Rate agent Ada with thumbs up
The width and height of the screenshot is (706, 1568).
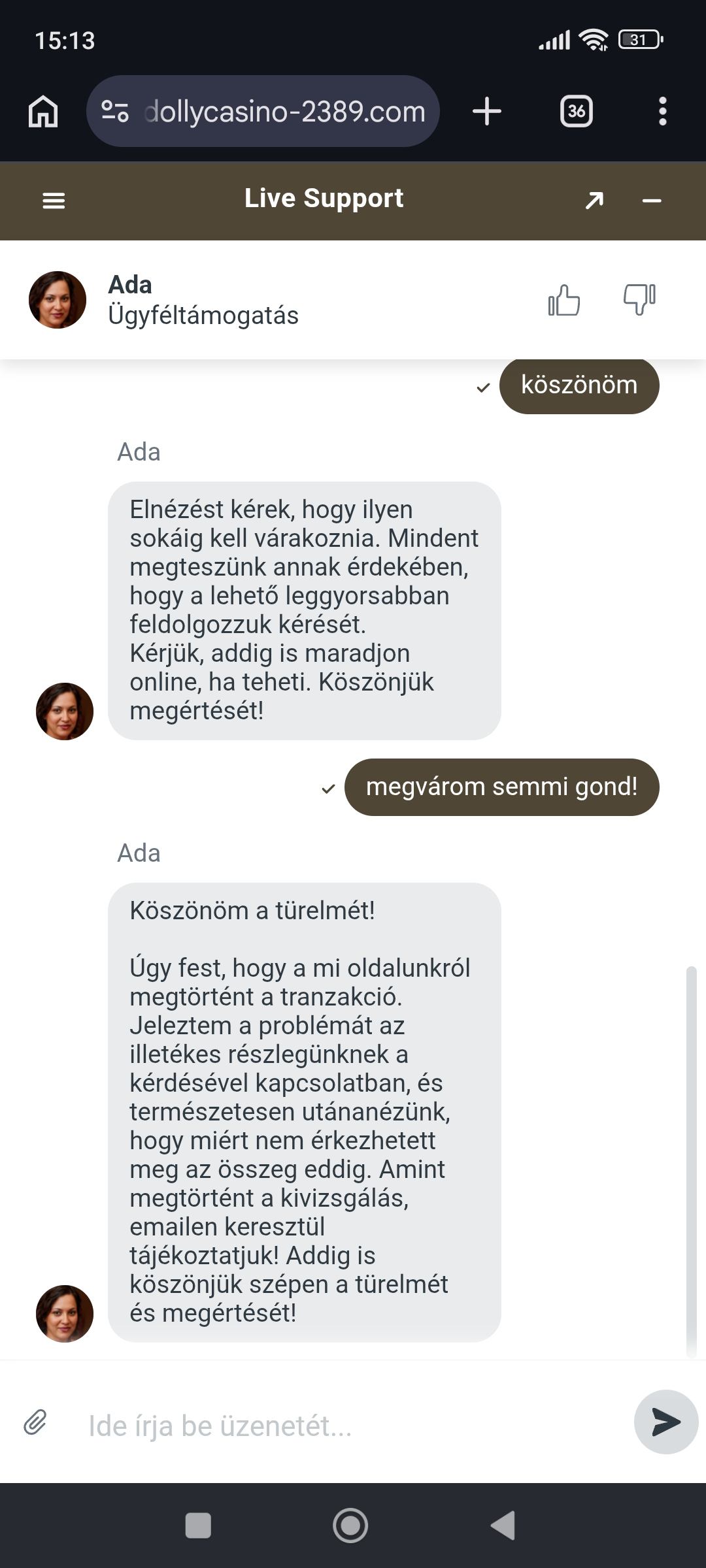coord(564,301)
